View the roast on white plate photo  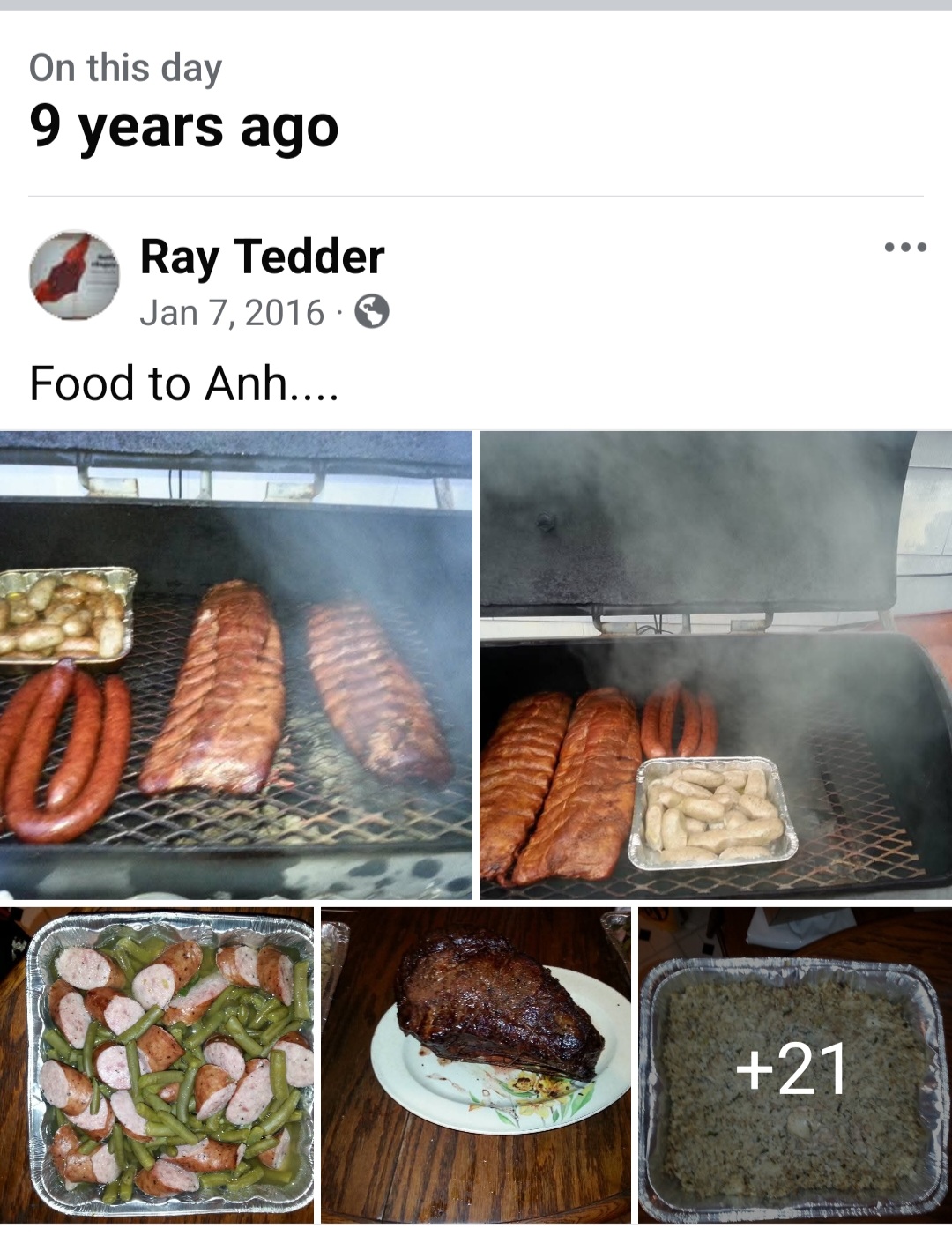[x=476, y=1064]
